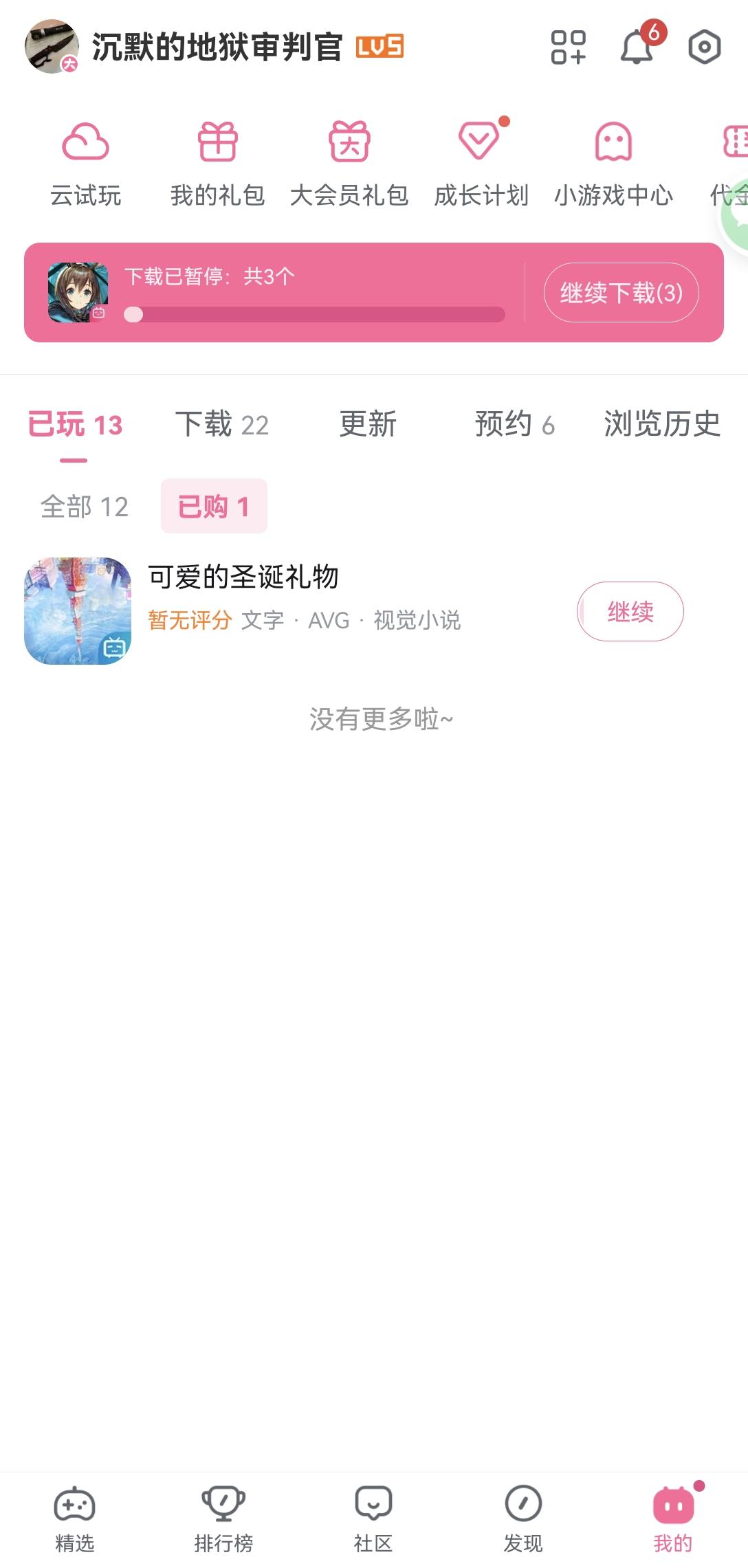The image size is (748, 1568).
Task: Open settings via the hexagon icon
Action: point(704,47)
